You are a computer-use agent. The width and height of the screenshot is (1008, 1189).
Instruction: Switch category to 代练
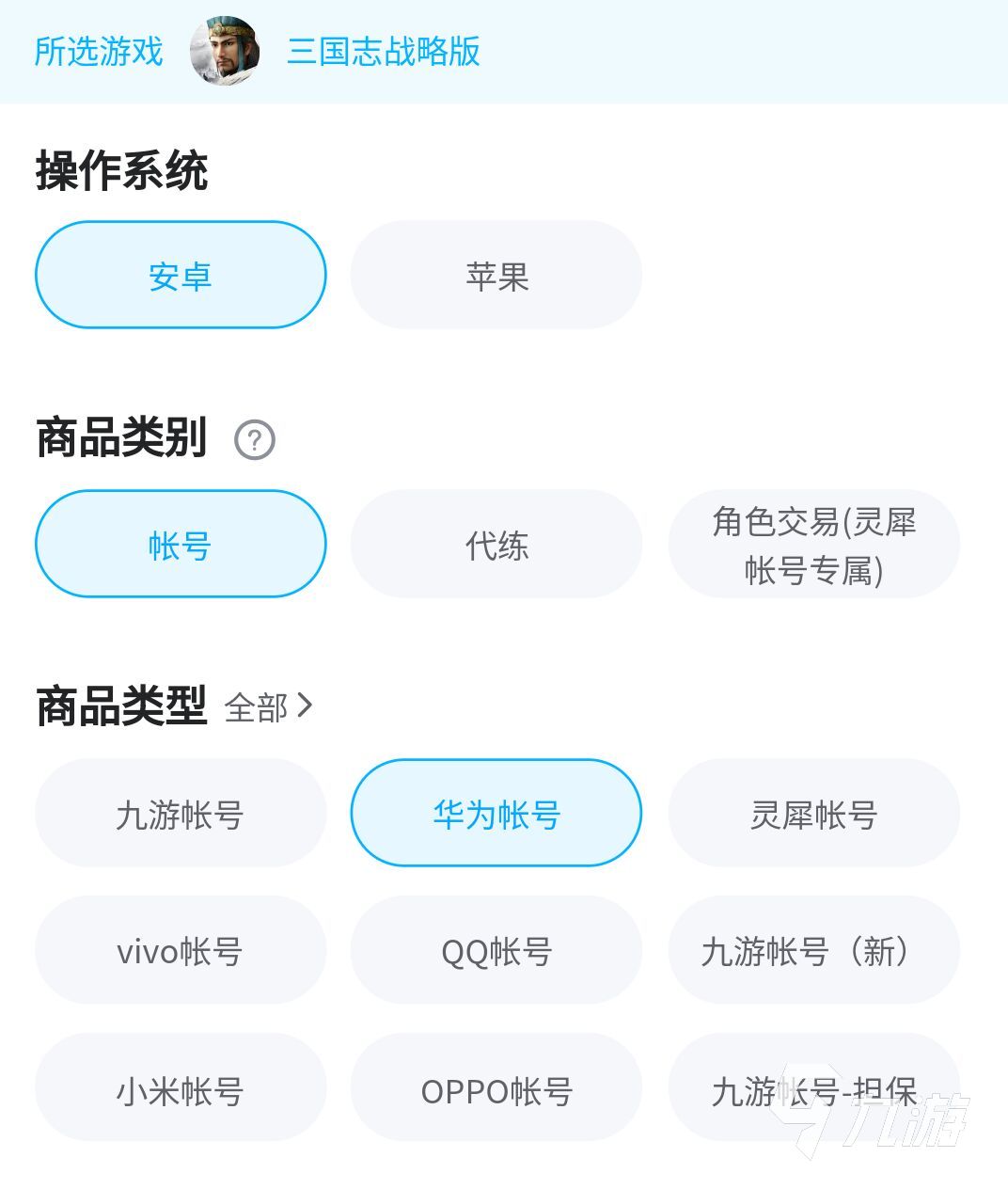point(496,544)
